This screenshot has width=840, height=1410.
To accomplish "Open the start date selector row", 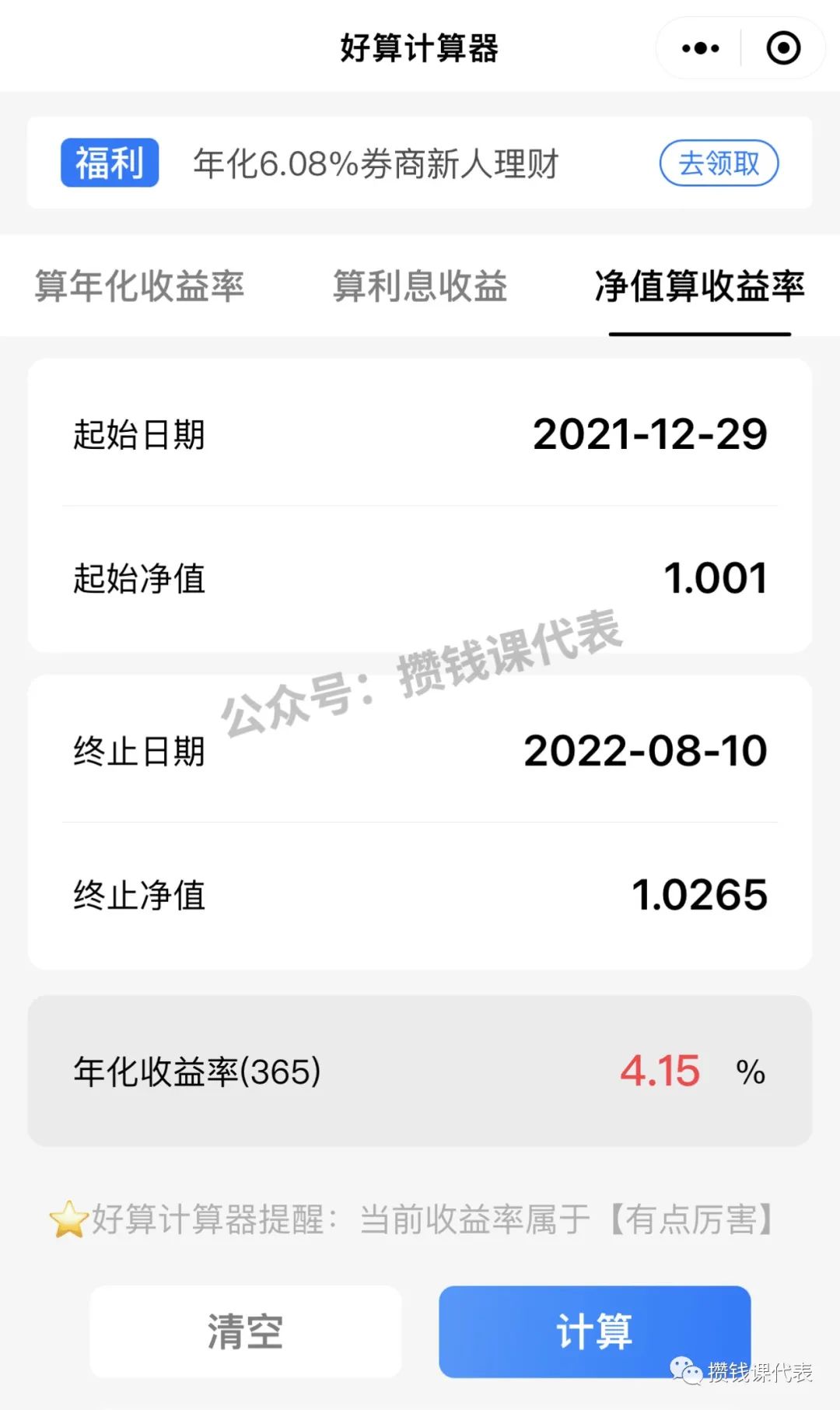I will (x=420, y=435).
